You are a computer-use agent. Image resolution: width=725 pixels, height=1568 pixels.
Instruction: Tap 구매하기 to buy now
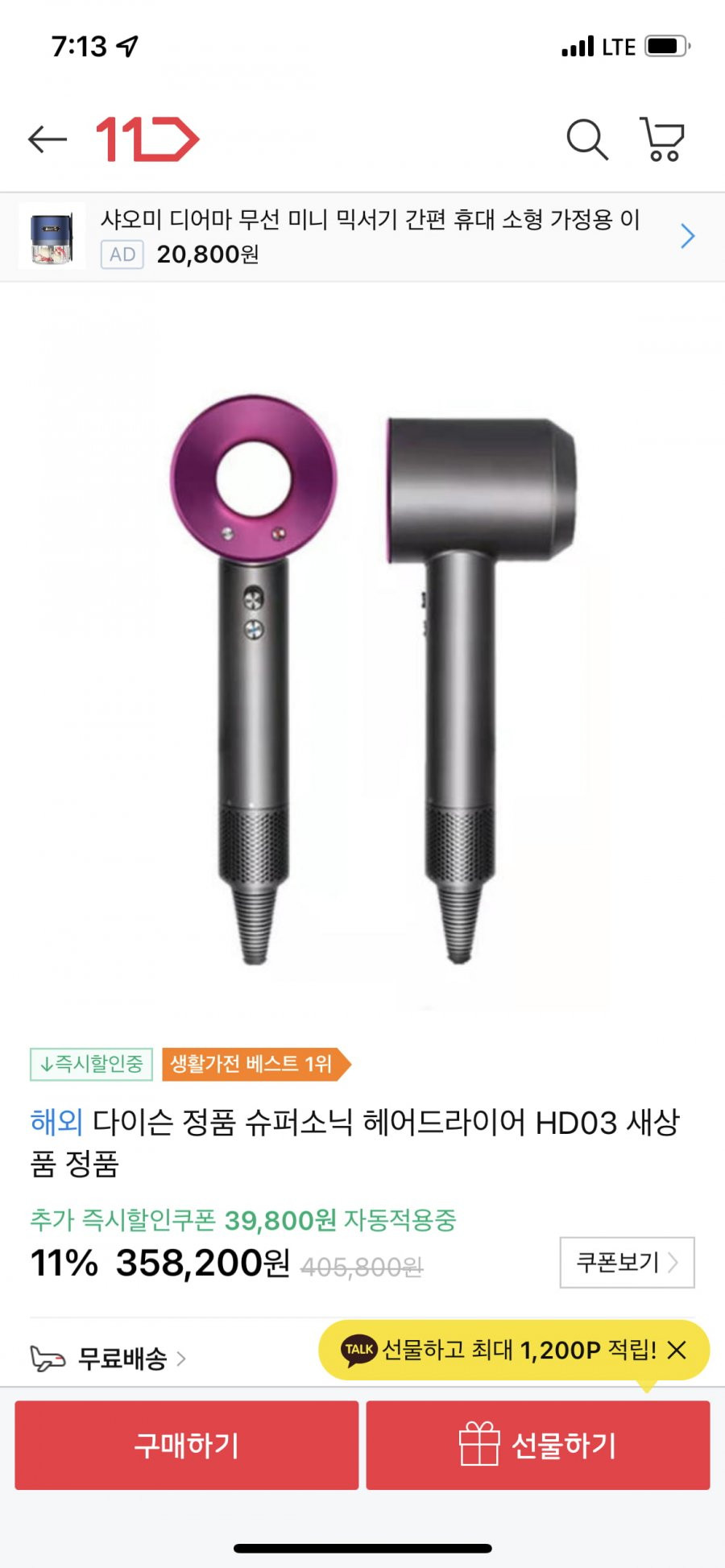coord(186,1445)
